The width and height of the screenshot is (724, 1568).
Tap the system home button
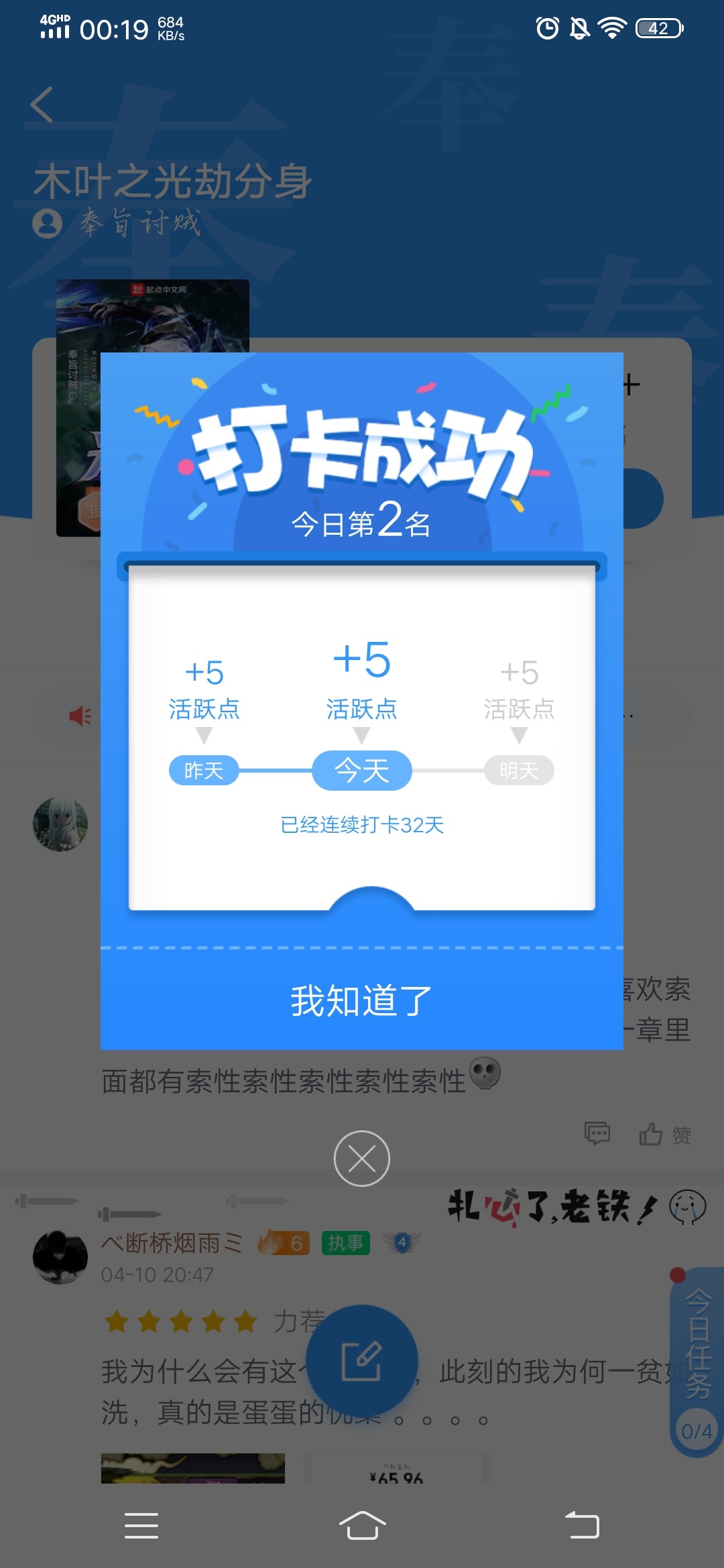coord(362,1526)
